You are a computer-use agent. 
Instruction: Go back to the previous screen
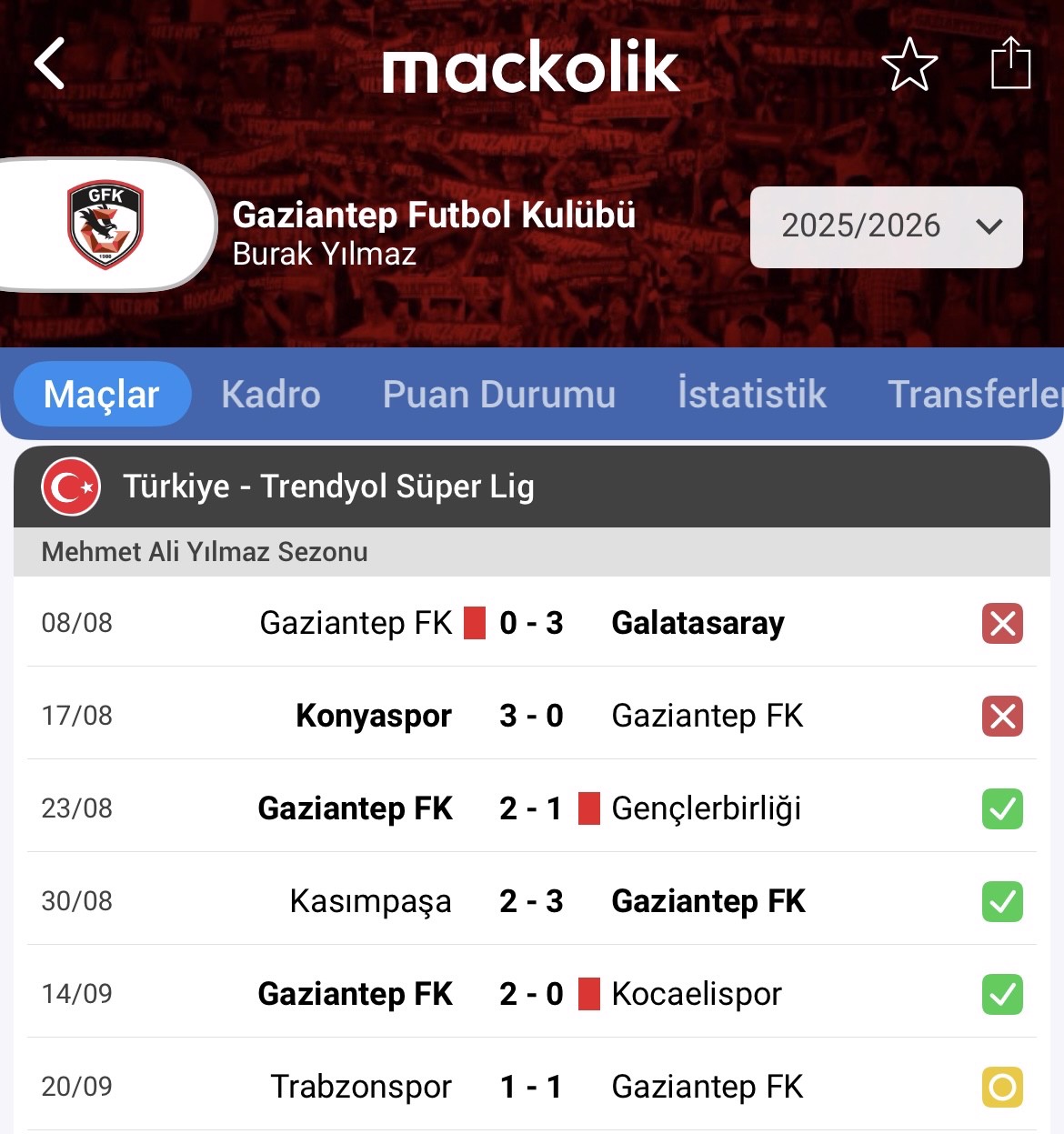(50, 64)
